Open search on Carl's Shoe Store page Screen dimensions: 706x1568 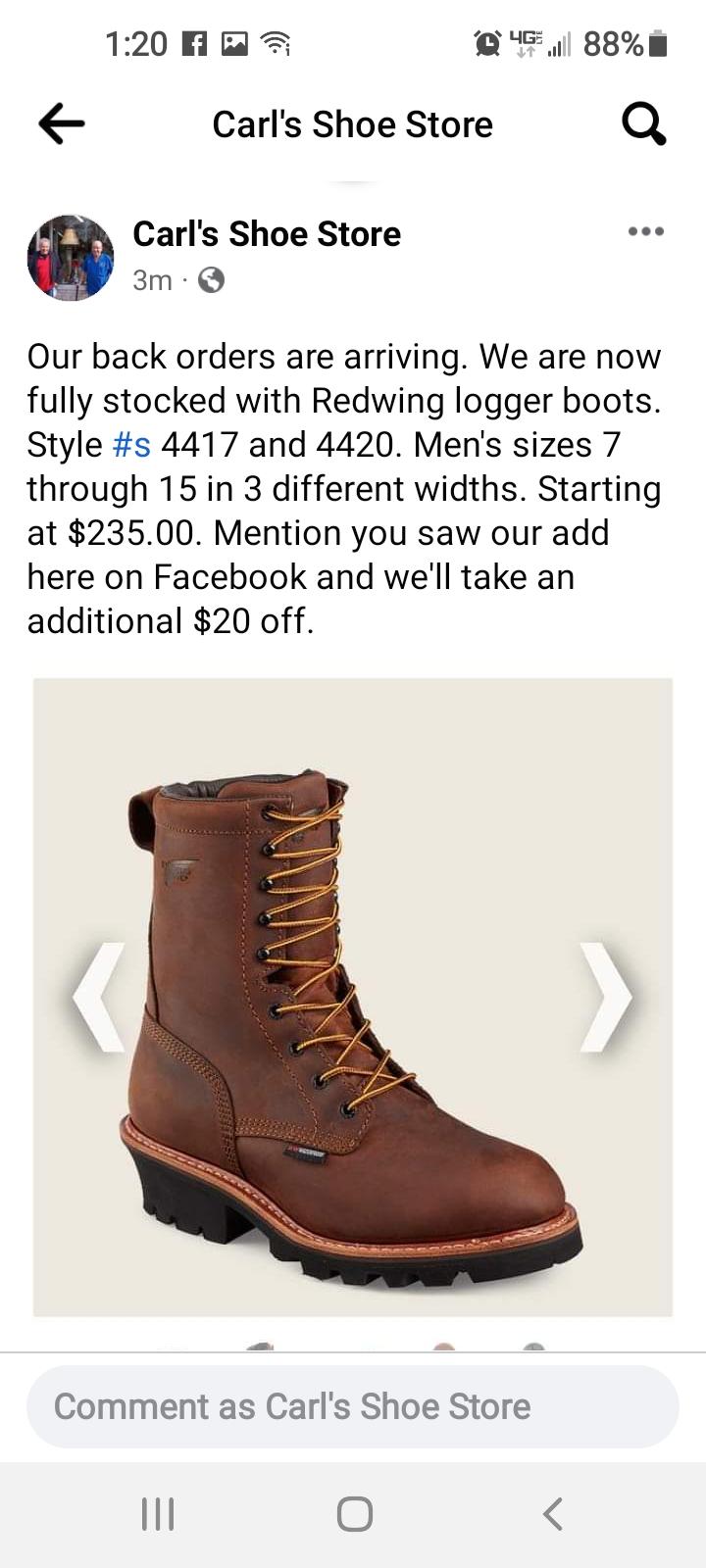coord(643,124)
